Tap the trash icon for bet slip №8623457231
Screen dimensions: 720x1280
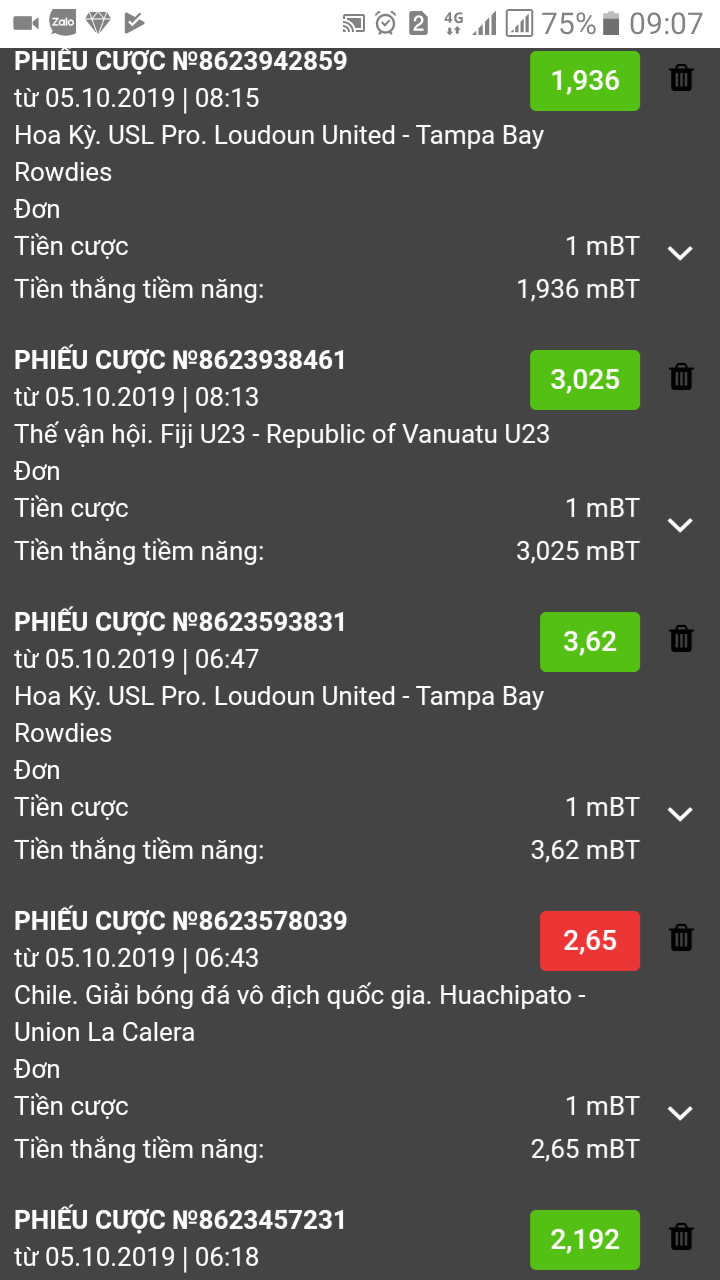pyautogui.click(x=681, y=1237)
